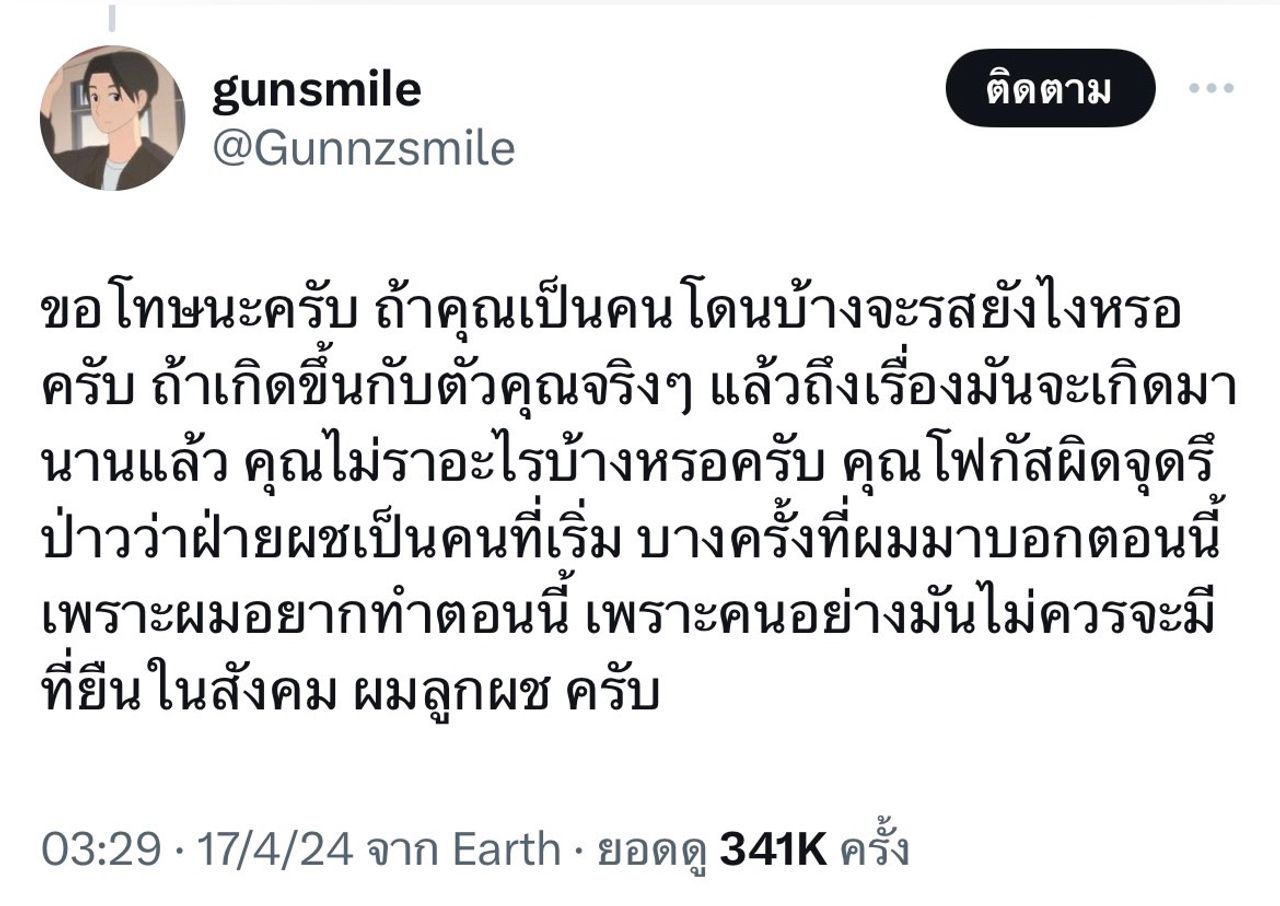Image resolution: width=1280 pixels, height=906 pixels.
Task: Open the tweet's three-dot overflow menu
Action: pyautogui.click(x=1211, y=88)
